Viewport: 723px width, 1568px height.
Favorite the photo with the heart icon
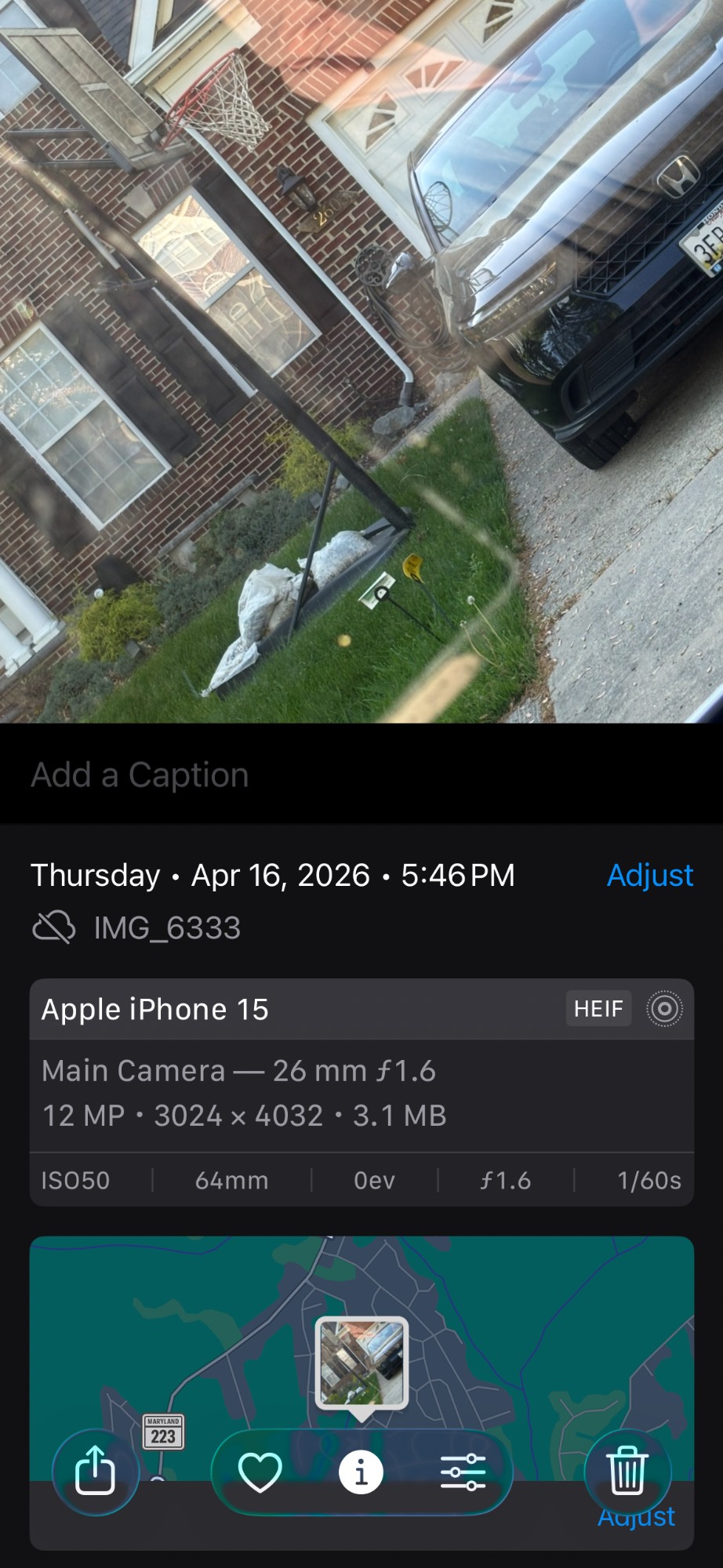click(x=260, y=1472)
